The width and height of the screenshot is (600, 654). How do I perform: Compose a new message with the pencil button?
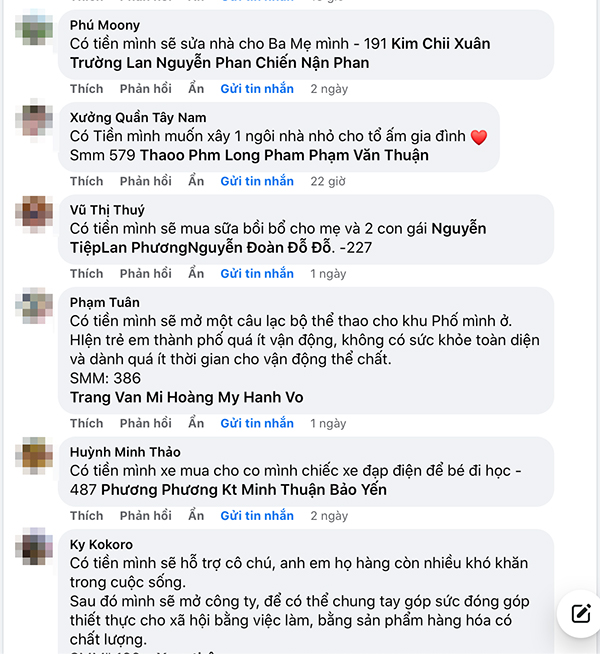(580, 613)
